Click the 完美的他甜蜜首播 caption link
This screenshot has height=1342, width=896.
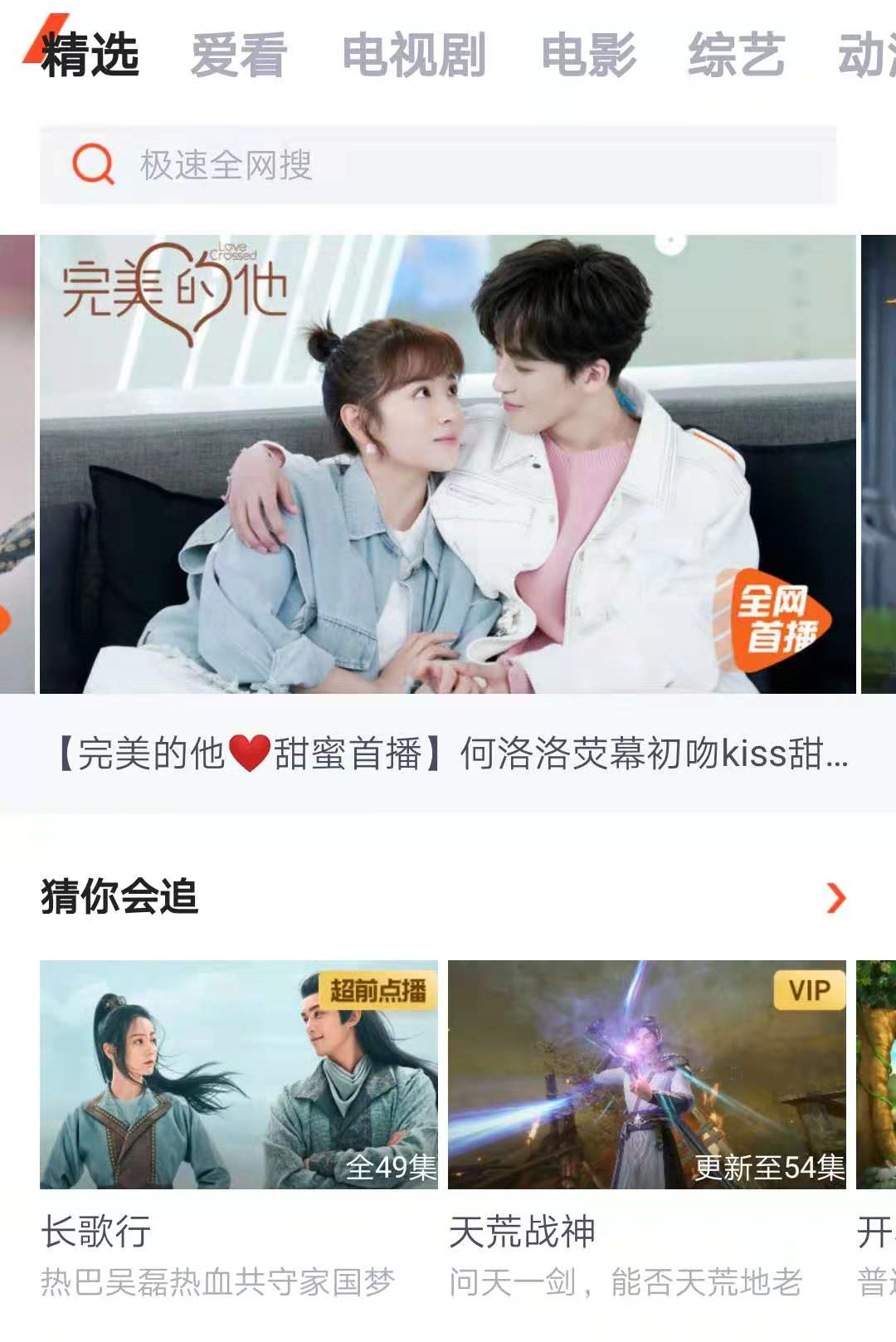pyautogui.click(x=448, y=755)
